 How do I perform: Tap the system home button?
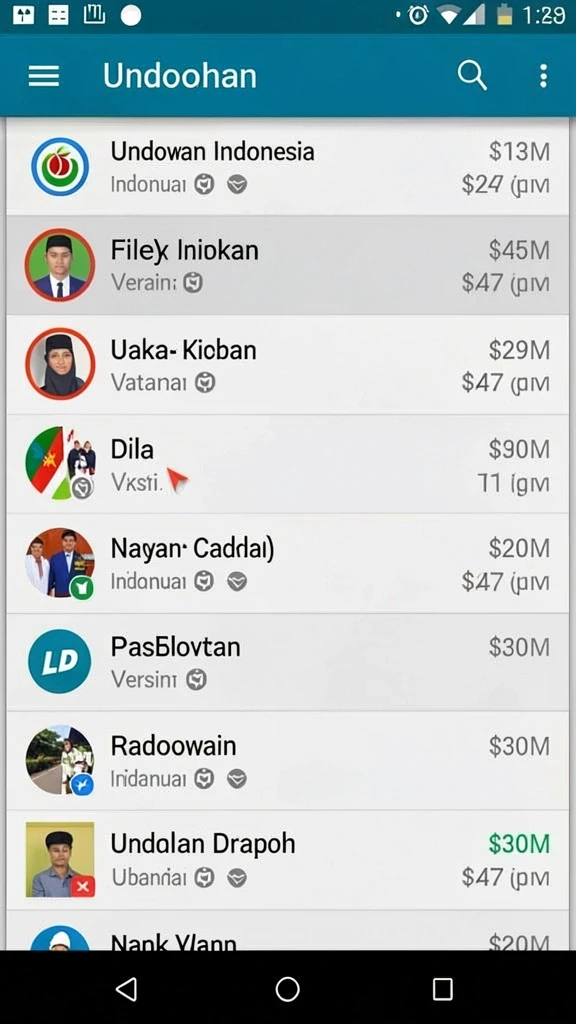pos(287,989)
